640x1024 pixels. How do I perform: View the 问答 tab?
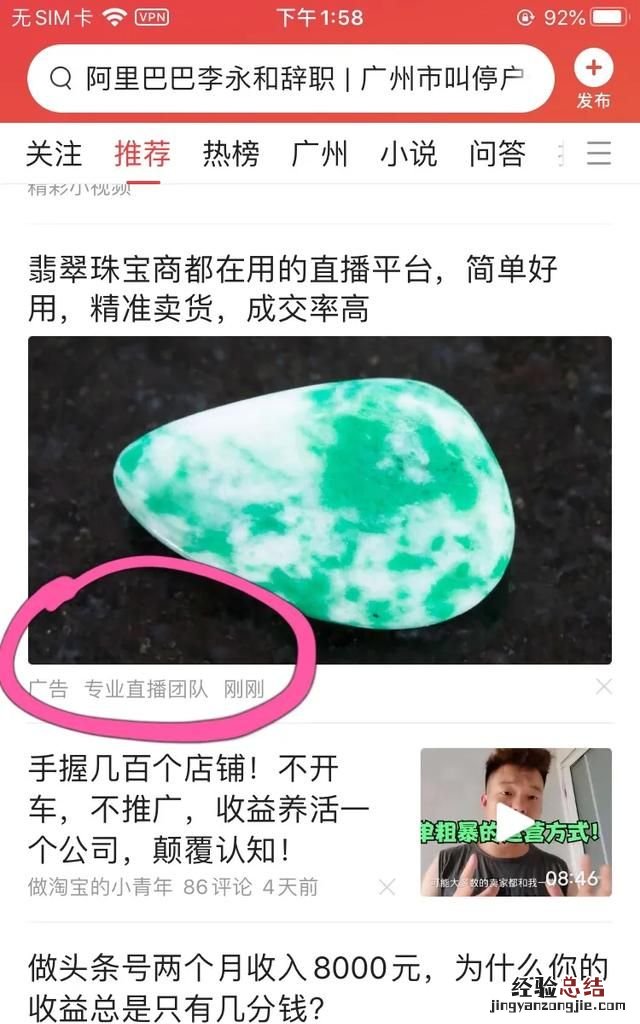pos(497,154)
